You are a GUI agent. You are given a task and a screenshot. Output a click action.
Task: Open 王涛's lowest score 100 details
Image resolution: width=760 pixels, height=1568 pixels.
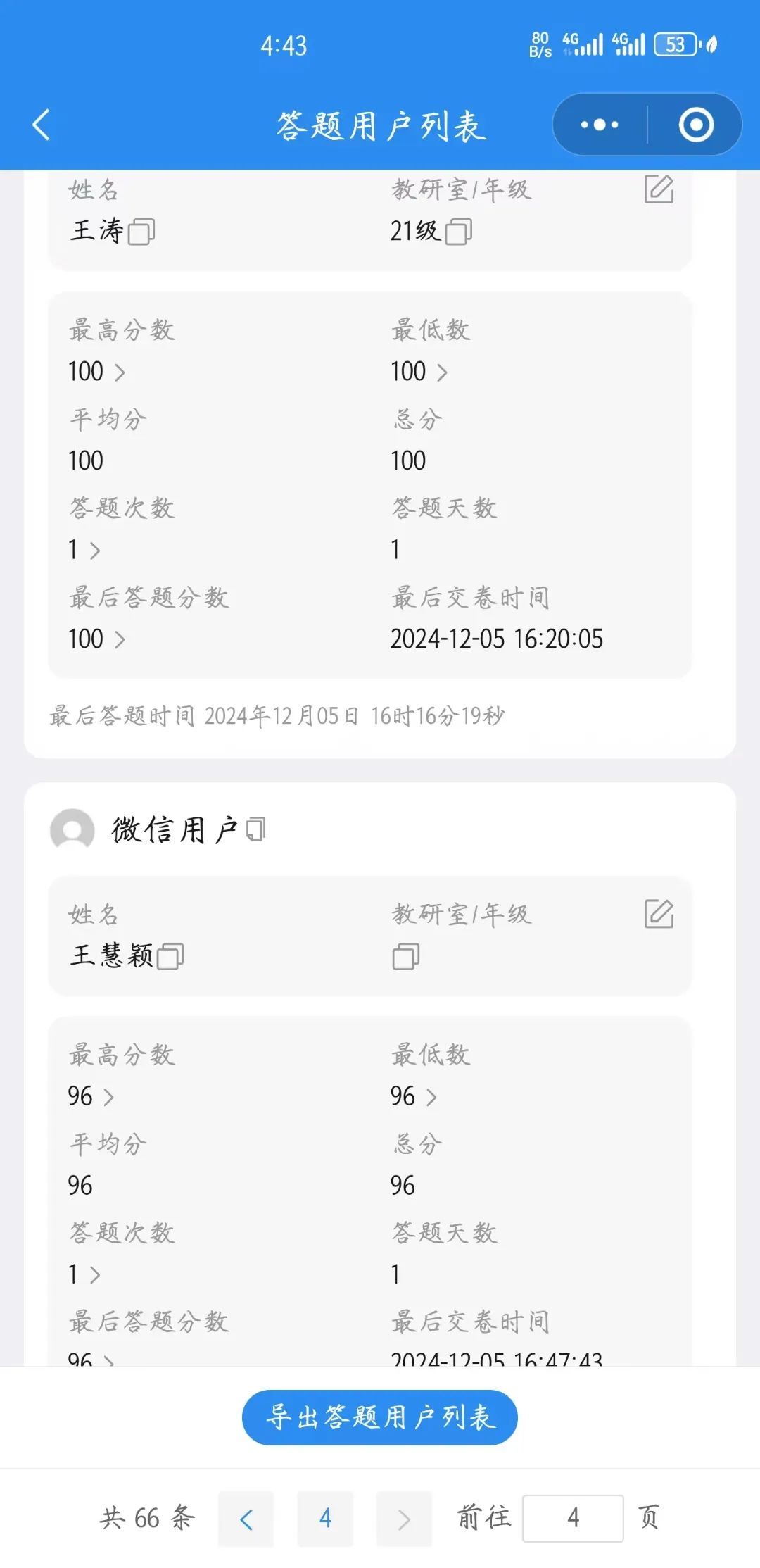(419, 372)
